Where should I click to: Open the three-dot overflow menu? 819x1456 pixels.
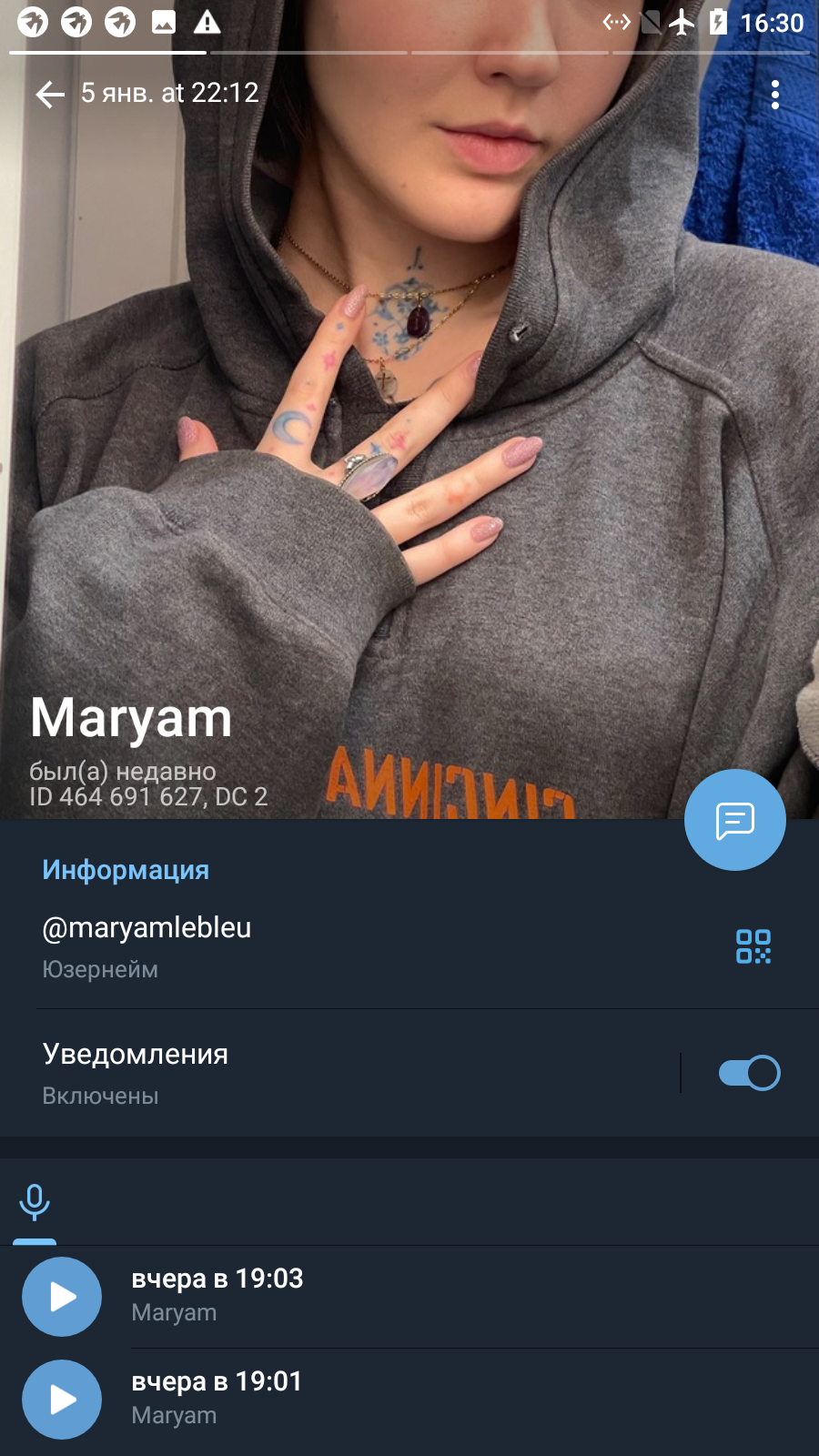pos(774,94)
